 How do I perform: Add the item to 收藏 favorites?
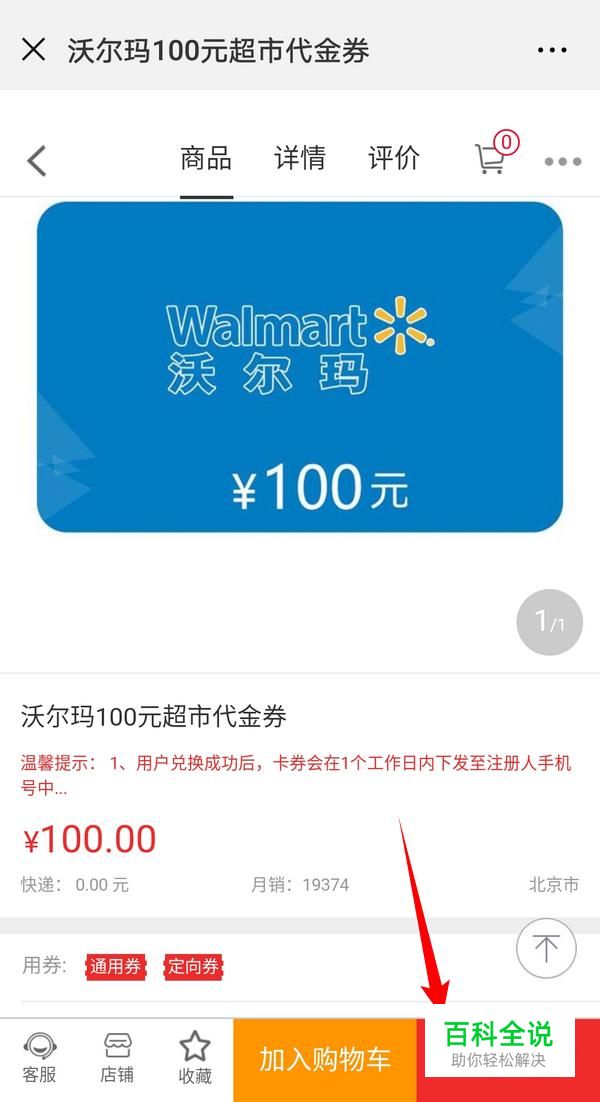195,1058
